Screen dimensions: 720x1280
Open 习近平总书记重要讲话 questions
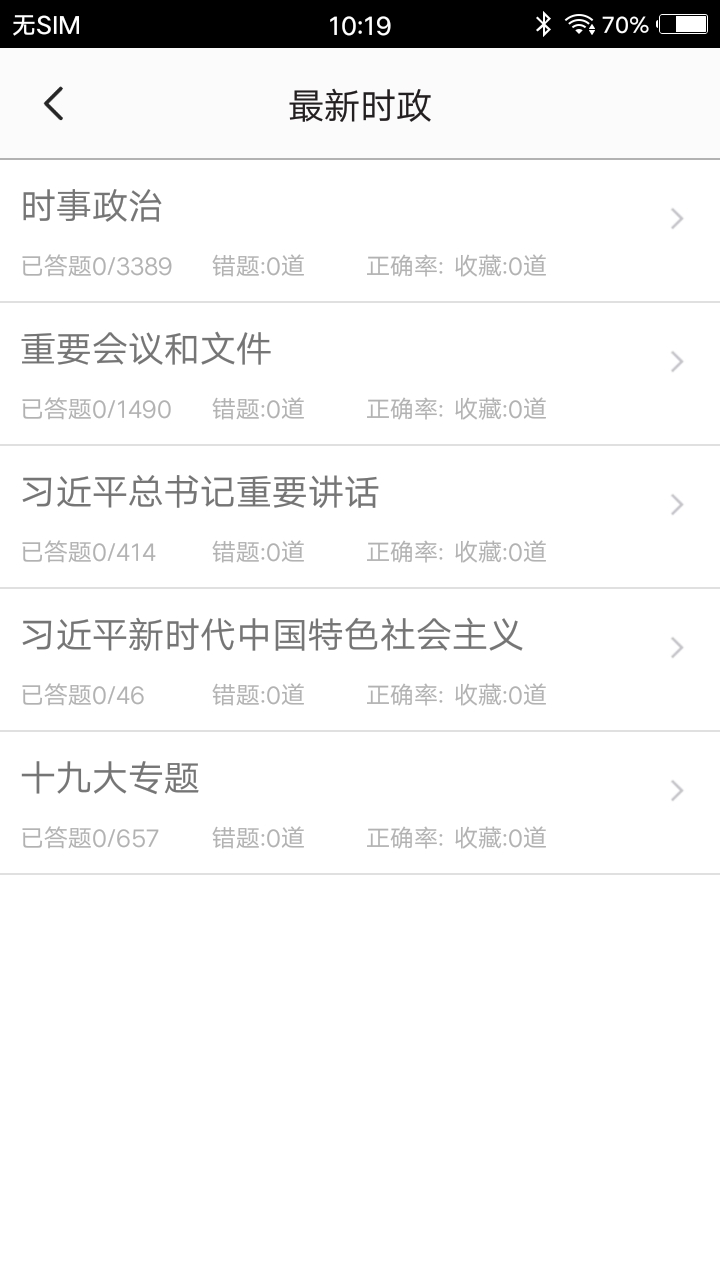pos(360,517)
